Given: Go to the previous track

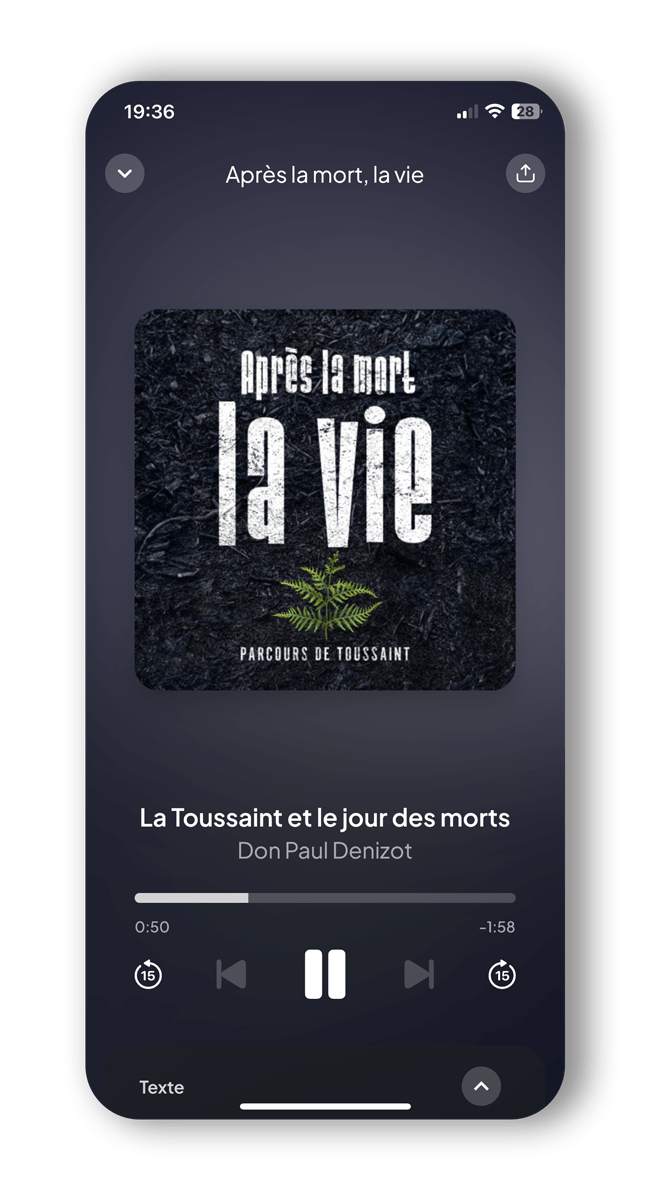Looking at the screenshot, I should click(x=231, y=974).
